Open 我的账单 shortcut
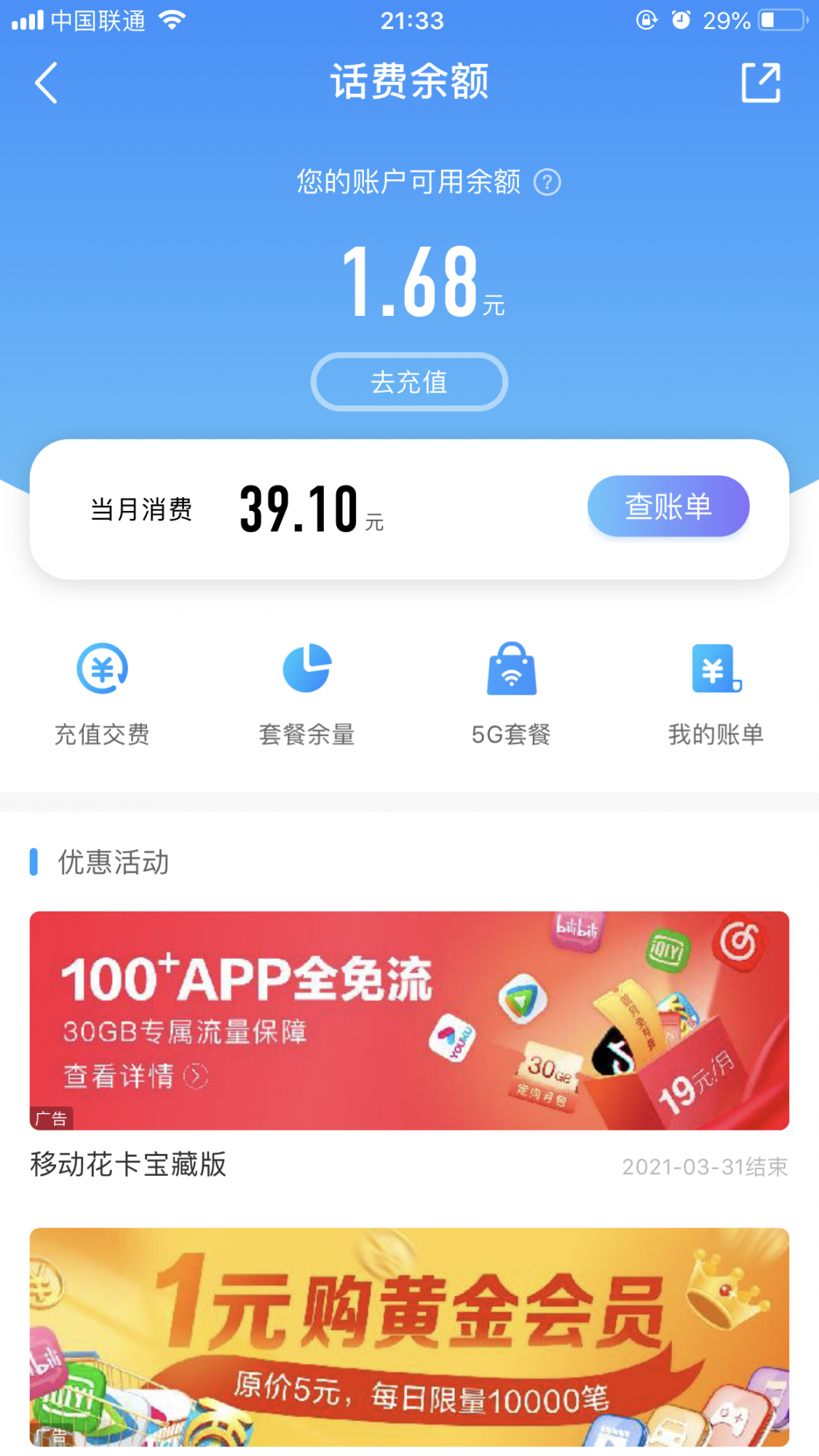Viewport: 819px width, 1456px height. tap(716, 692)
